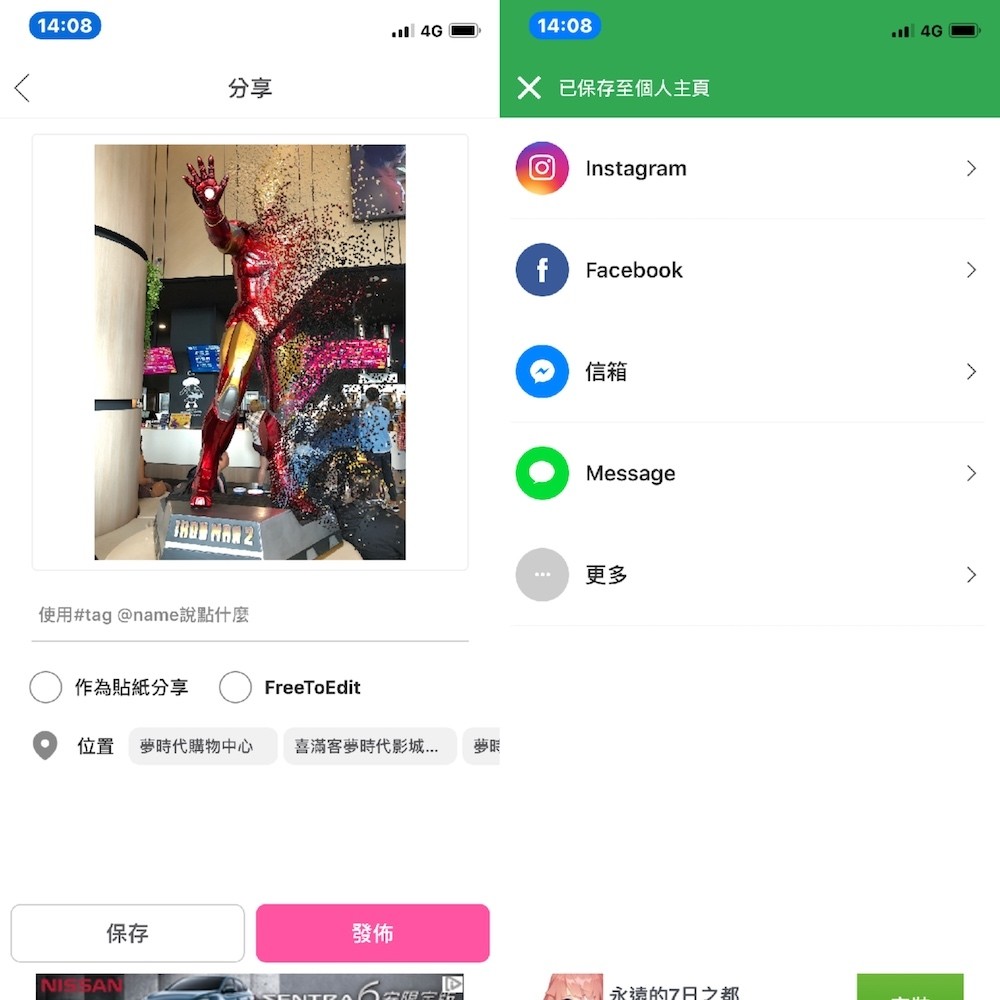Screen dimensions: 1000x1000
Task: Share via 信箱 Messenger
Action: [745, 372]
